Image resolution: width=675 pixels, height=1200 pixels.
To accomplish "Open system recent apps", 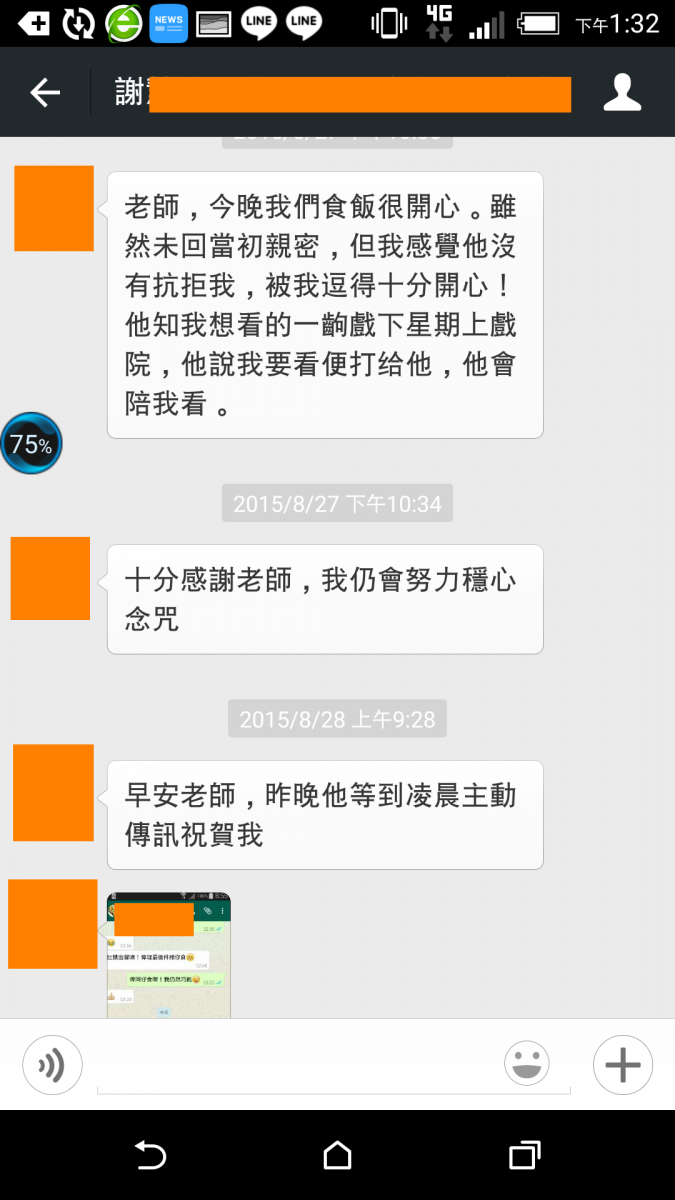I will click(524, 1155).
